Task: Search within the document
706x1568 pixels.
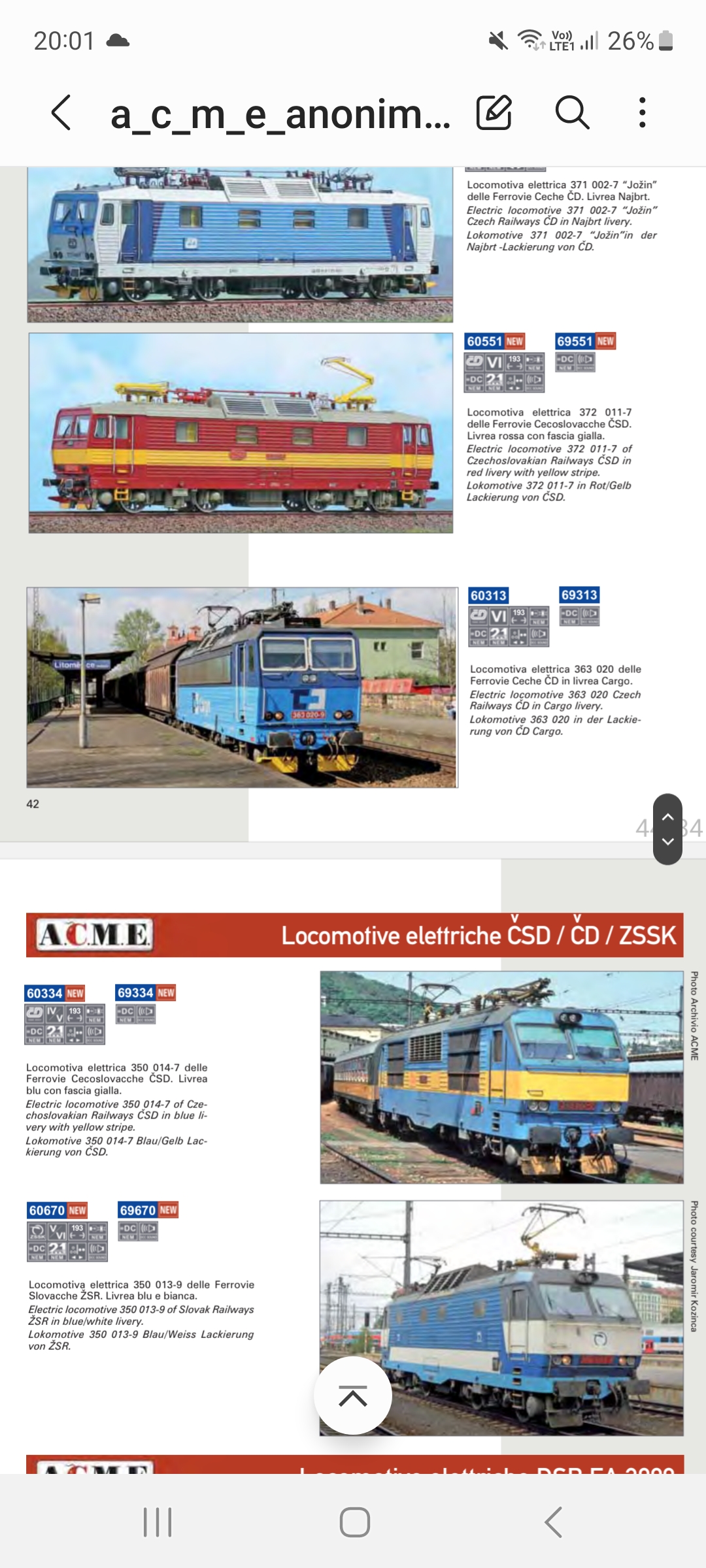Action: (572, 113)
